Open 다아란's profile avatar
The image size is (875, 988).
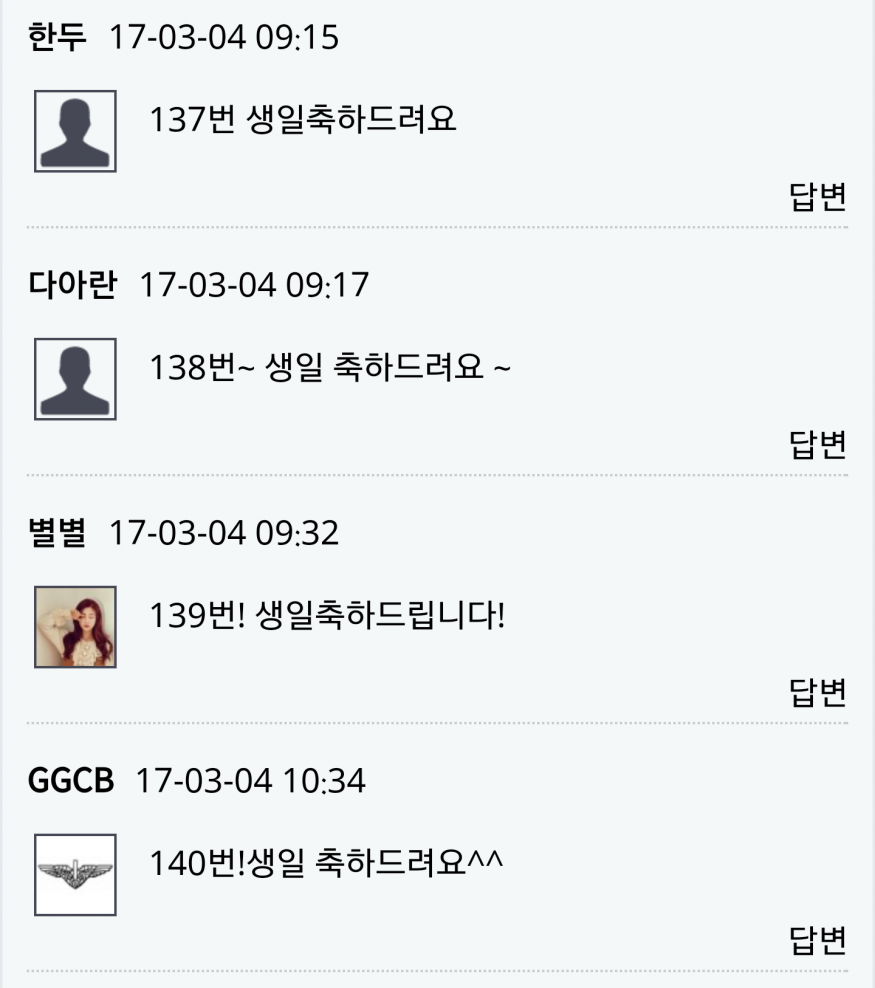coord(76,378)
